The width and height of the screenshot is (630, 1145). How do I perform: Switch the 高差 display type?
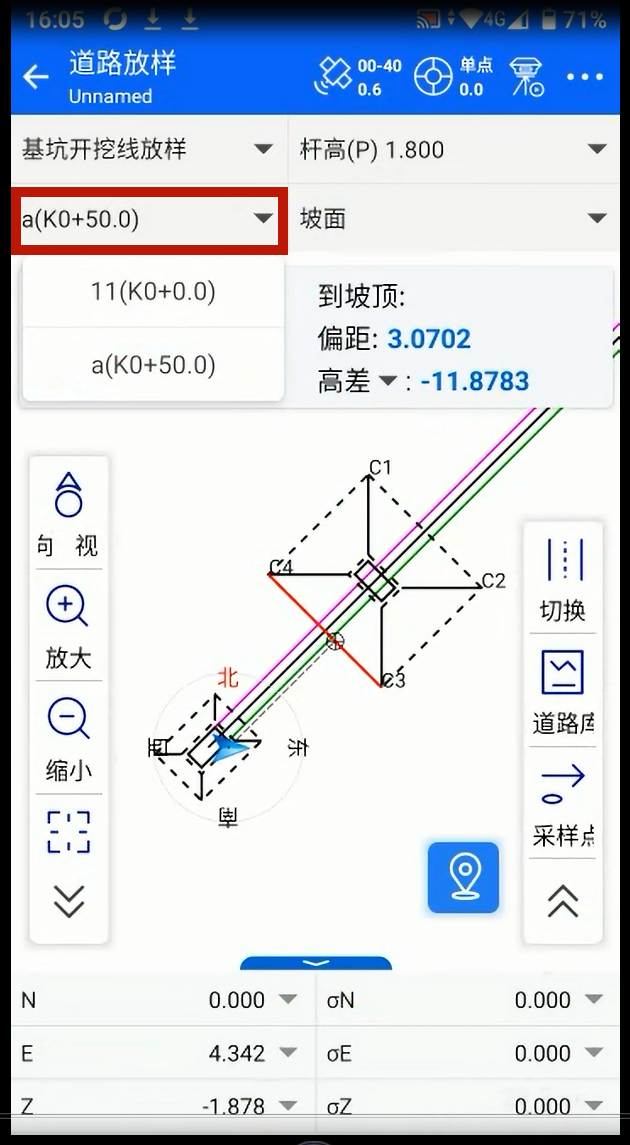[386, 381]
